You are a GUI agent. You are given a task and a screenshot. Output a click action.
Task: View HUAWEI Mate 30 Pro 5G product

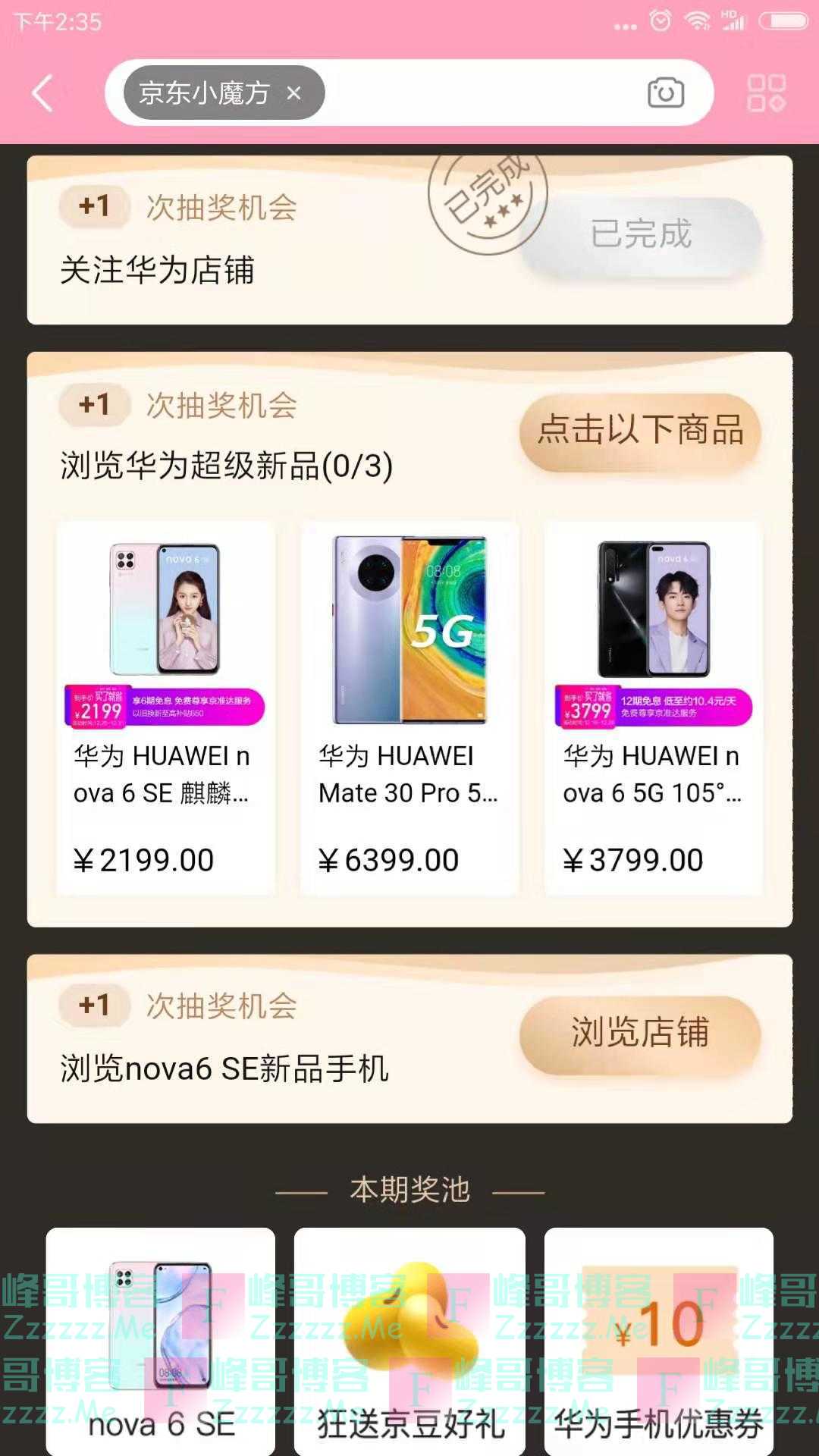pyautogui.click(x=409, y=708)
